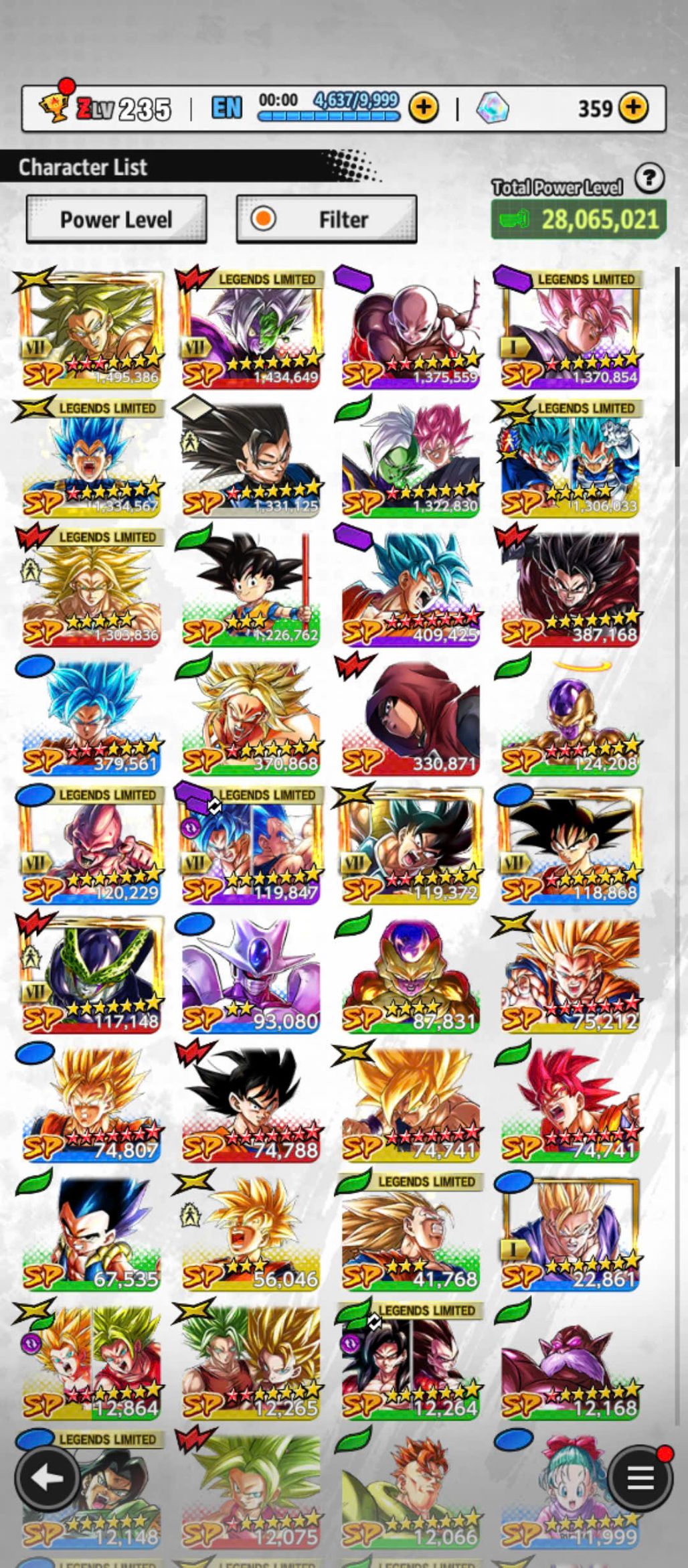Screen dimensions: 688x1568
Task: Open character card with power 124,208
Action: click(570, 716)
